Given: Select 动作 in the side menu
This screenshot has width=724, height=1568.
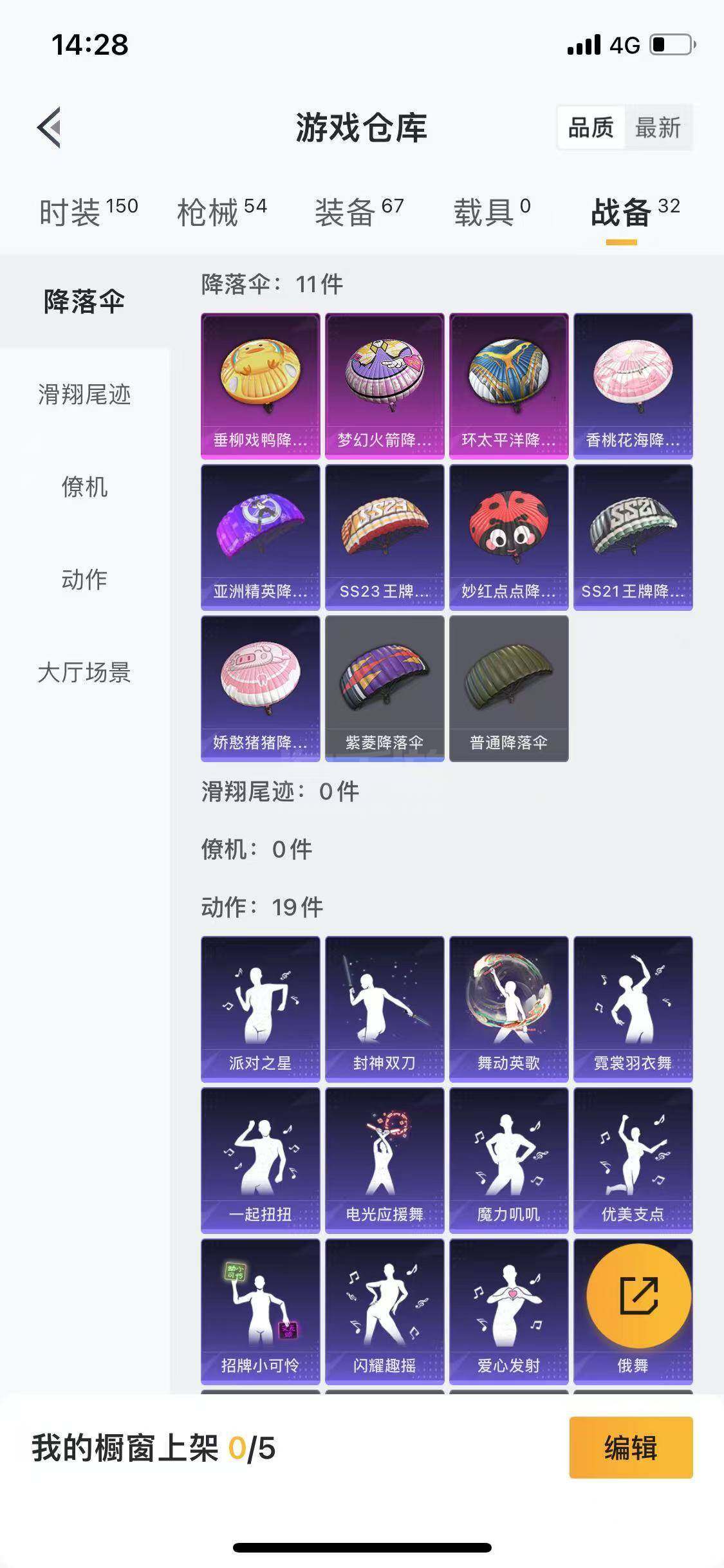Looking at the screenshot, I should [84, 579].
